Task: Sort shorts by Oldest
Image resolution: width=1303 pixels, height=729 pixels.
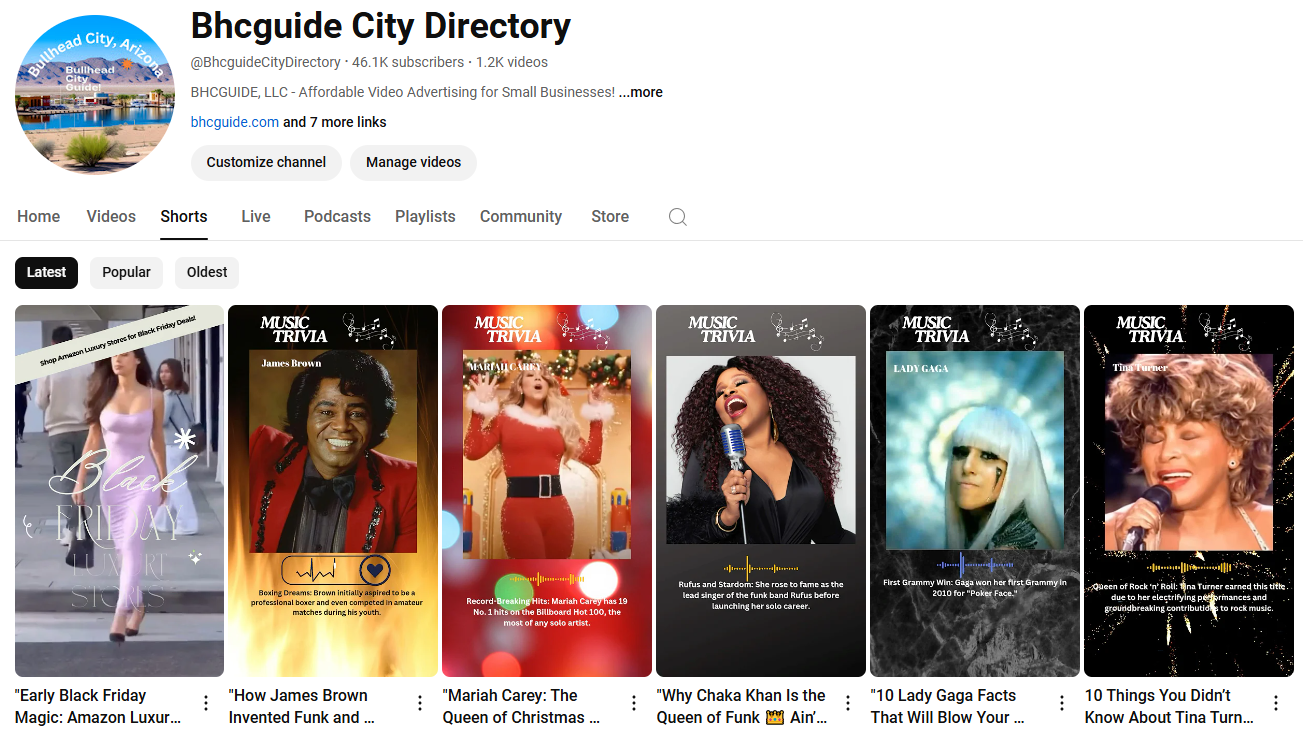Action: 207,272
